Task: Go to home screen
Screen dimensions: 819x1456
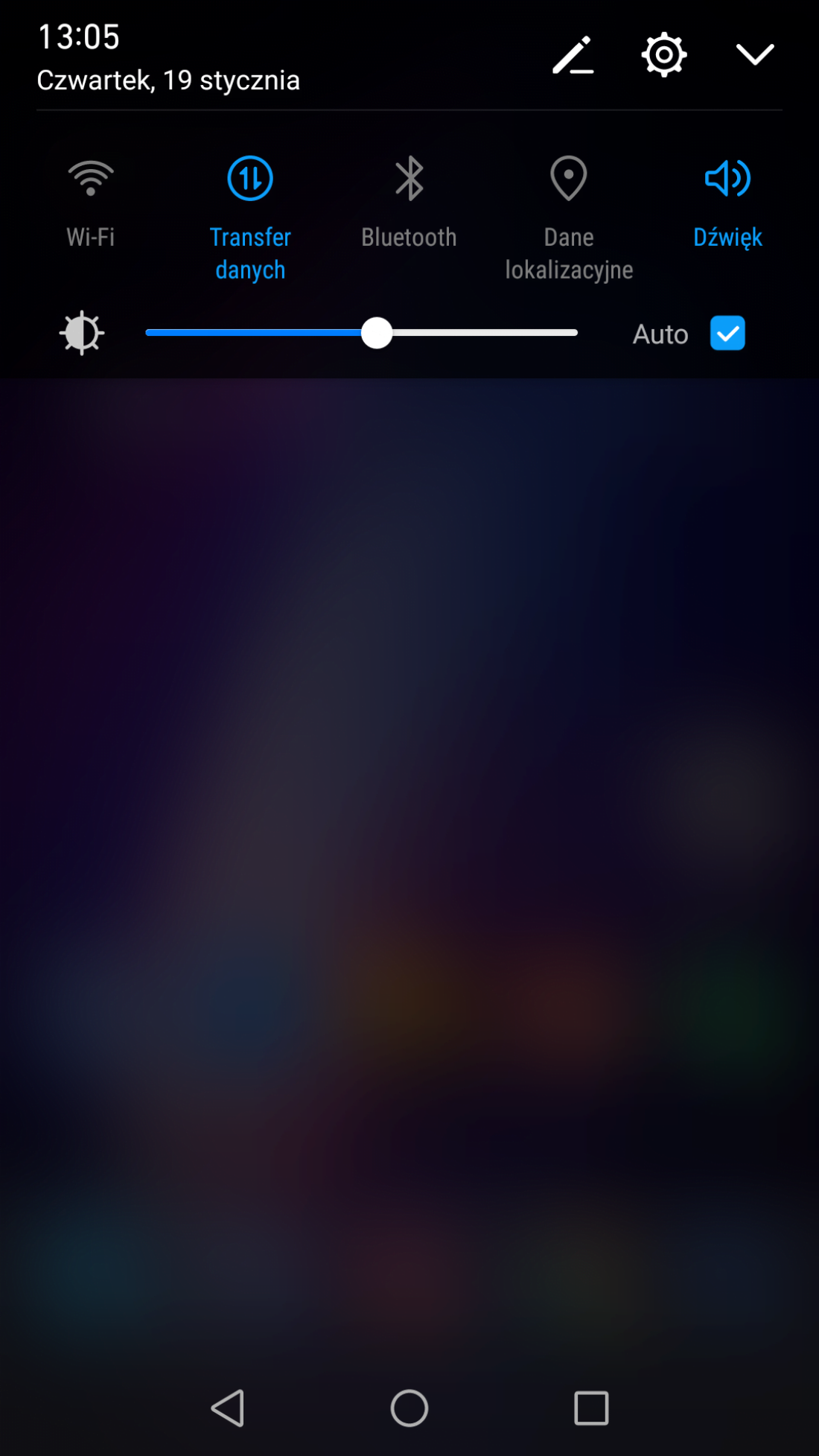Action: tap(409, 1408)
